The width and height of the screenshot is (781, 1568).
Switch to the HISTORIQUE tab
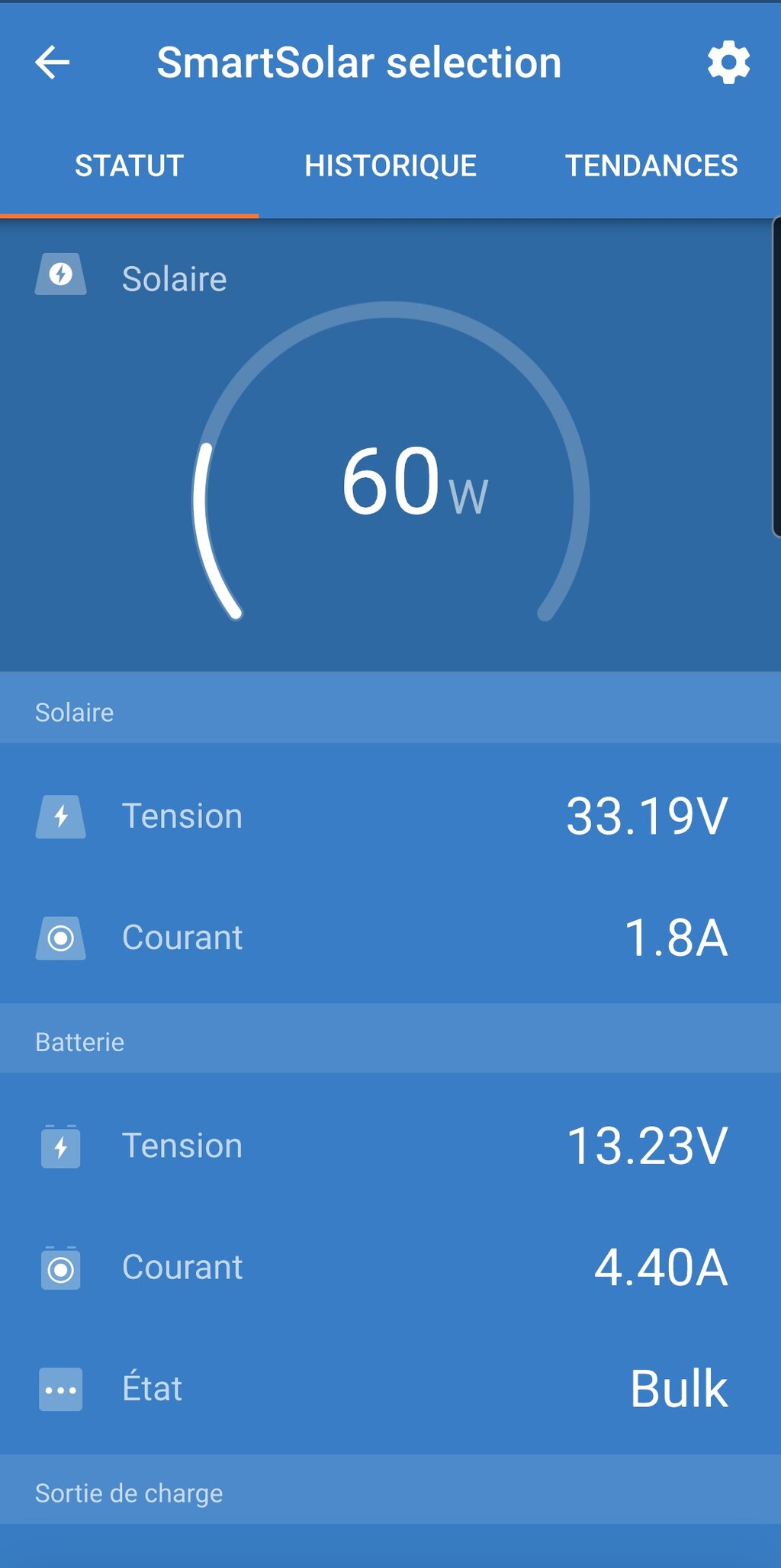click(x=390, y=165)
